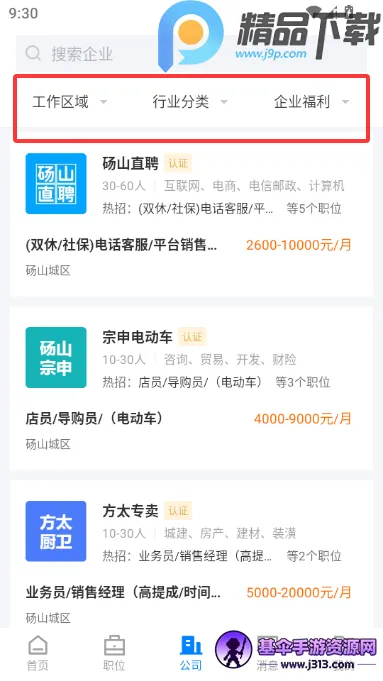Screen dimensions: 383x681
Task: Expand the 企业福利 filter
Action: 311,102
